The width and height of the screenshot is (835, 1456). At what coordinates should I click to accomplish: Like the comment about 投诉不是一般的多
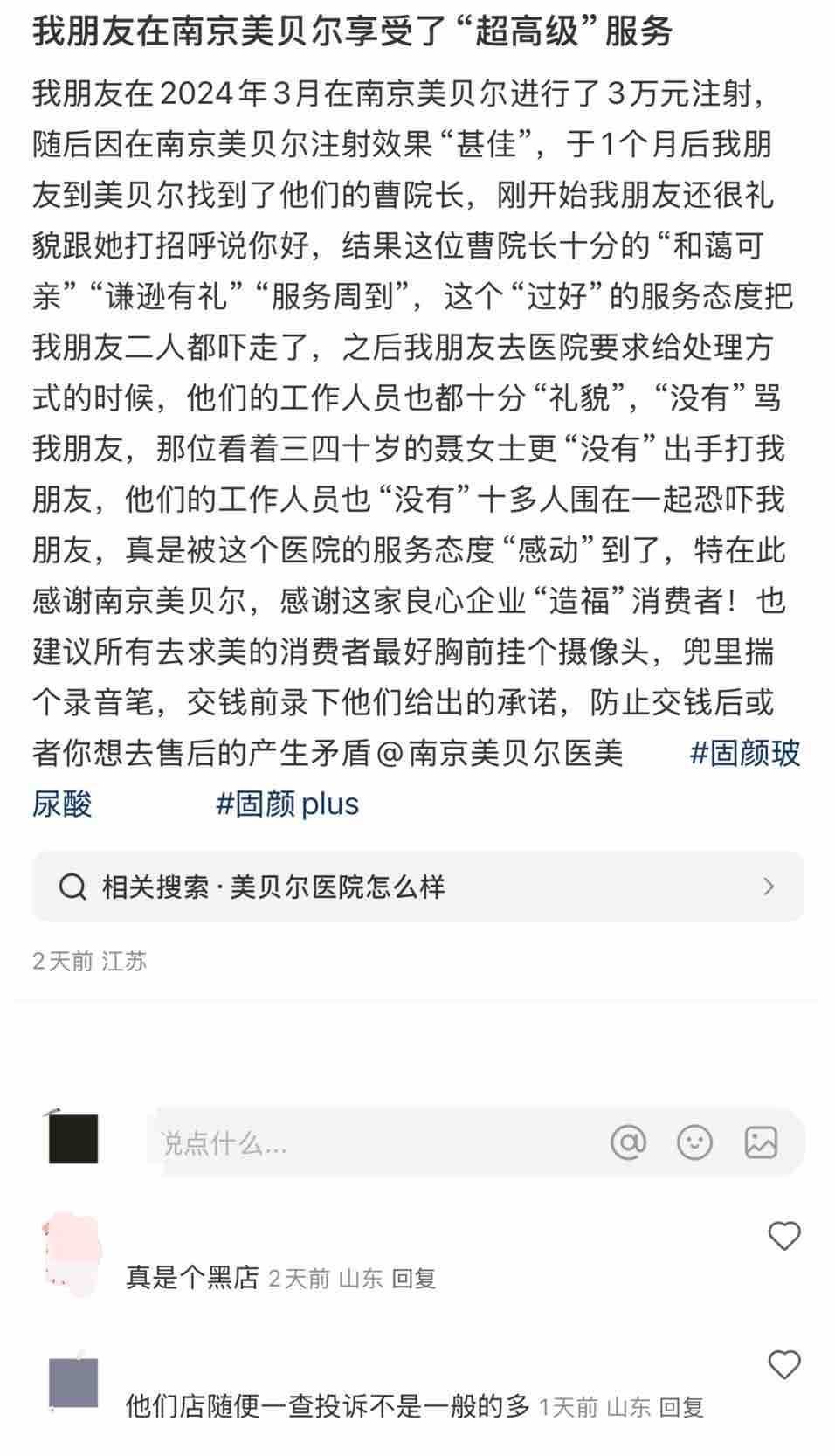[x=783, y=1364]
